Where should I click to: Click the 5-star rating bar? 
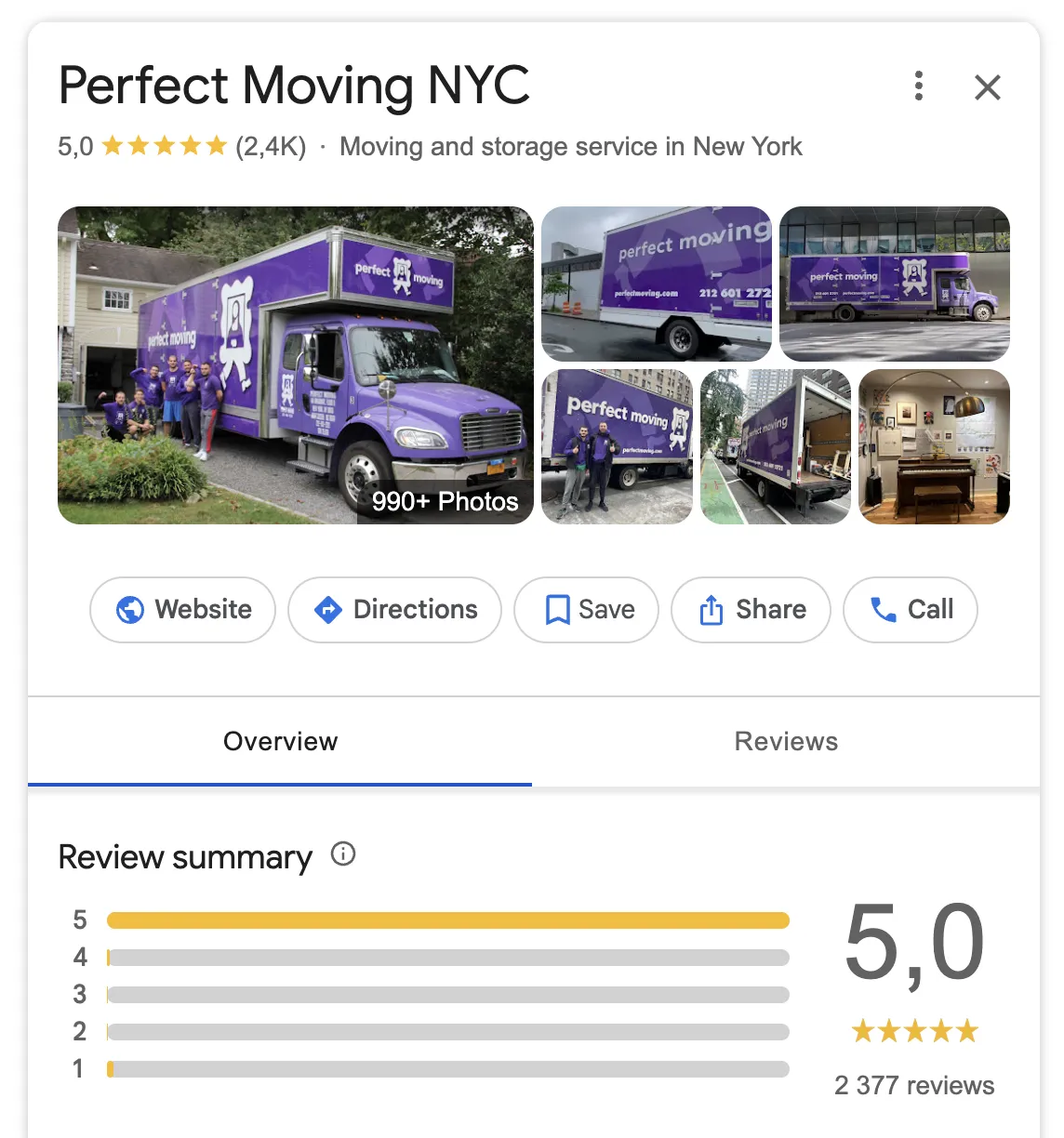tap(448, 920)
